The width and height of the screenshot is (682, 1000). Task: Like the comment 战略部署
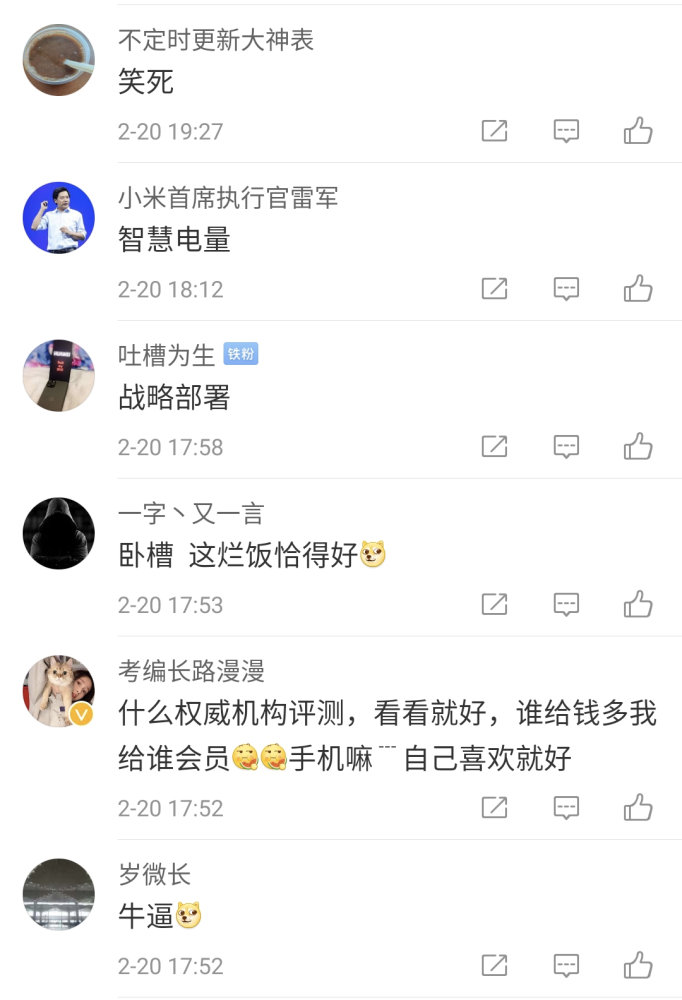[638, 447]
